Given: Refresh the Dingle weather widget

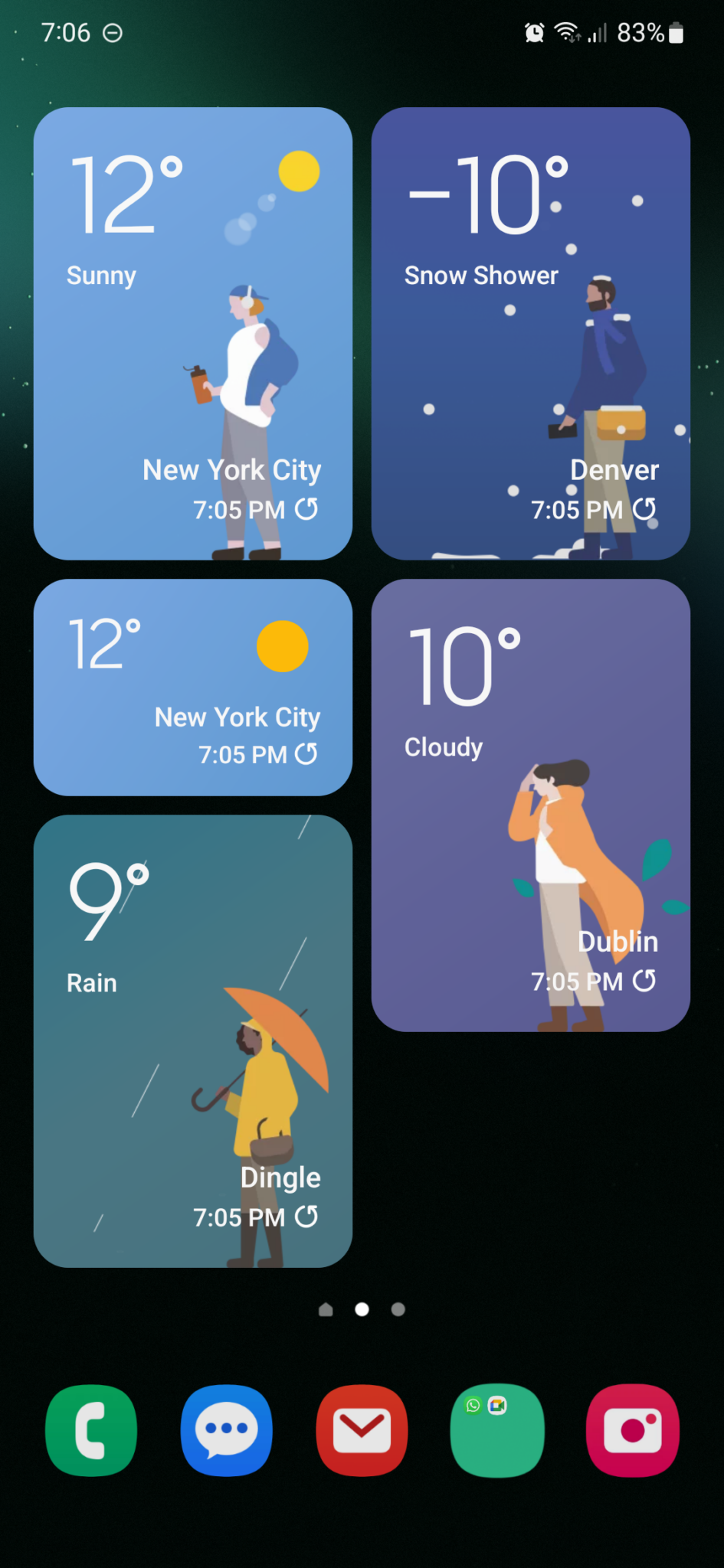Looking at the screenshot, I should point(306,1217).
